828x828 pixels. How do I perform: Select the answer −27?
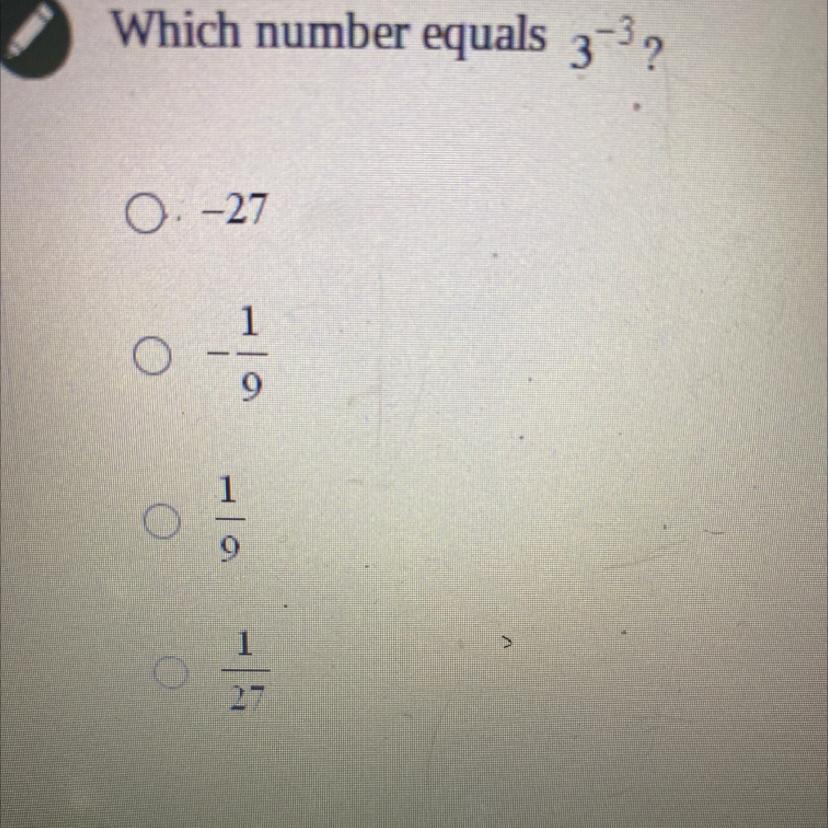pyautogui.click(x=144, y=212)
